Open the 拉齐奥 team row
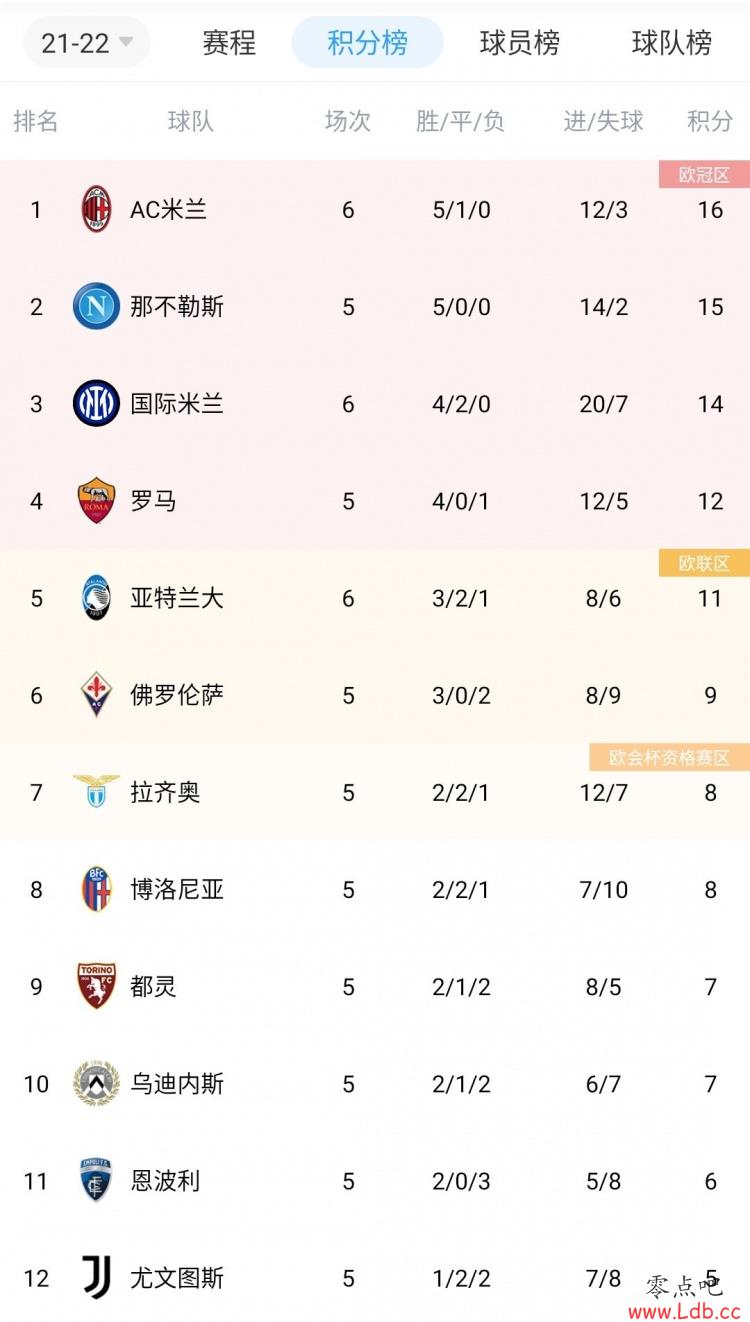750x1322 pixels. click(x=375, y=792)
